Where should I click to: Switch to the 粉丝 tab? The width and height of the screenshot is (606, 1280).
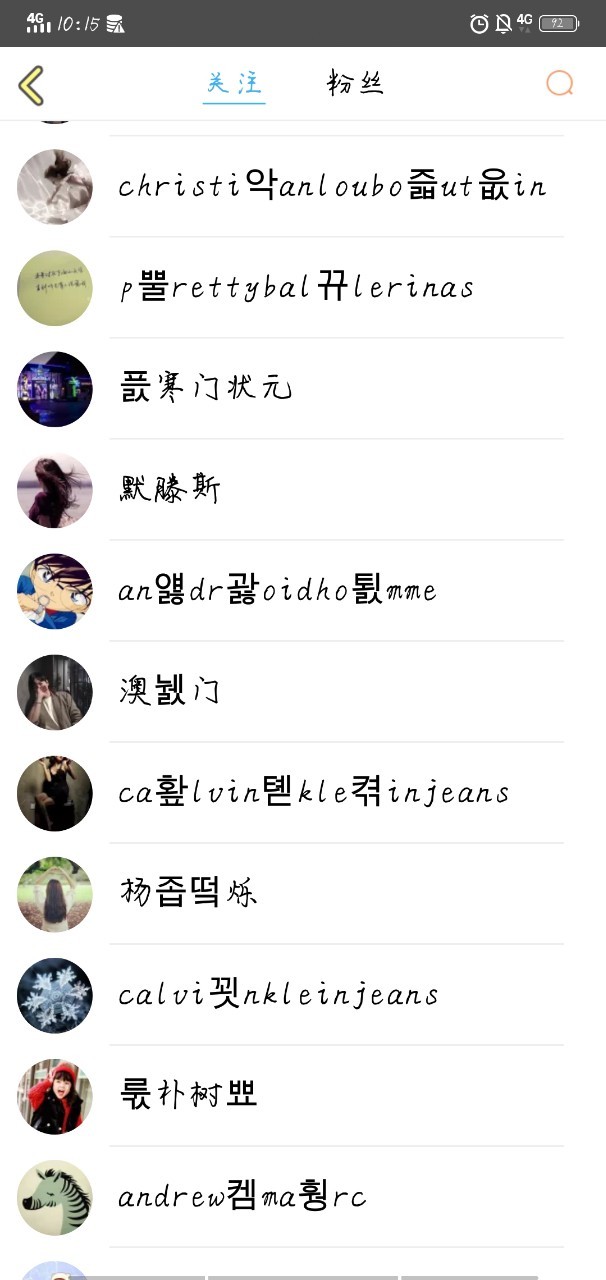click(355, 84)
